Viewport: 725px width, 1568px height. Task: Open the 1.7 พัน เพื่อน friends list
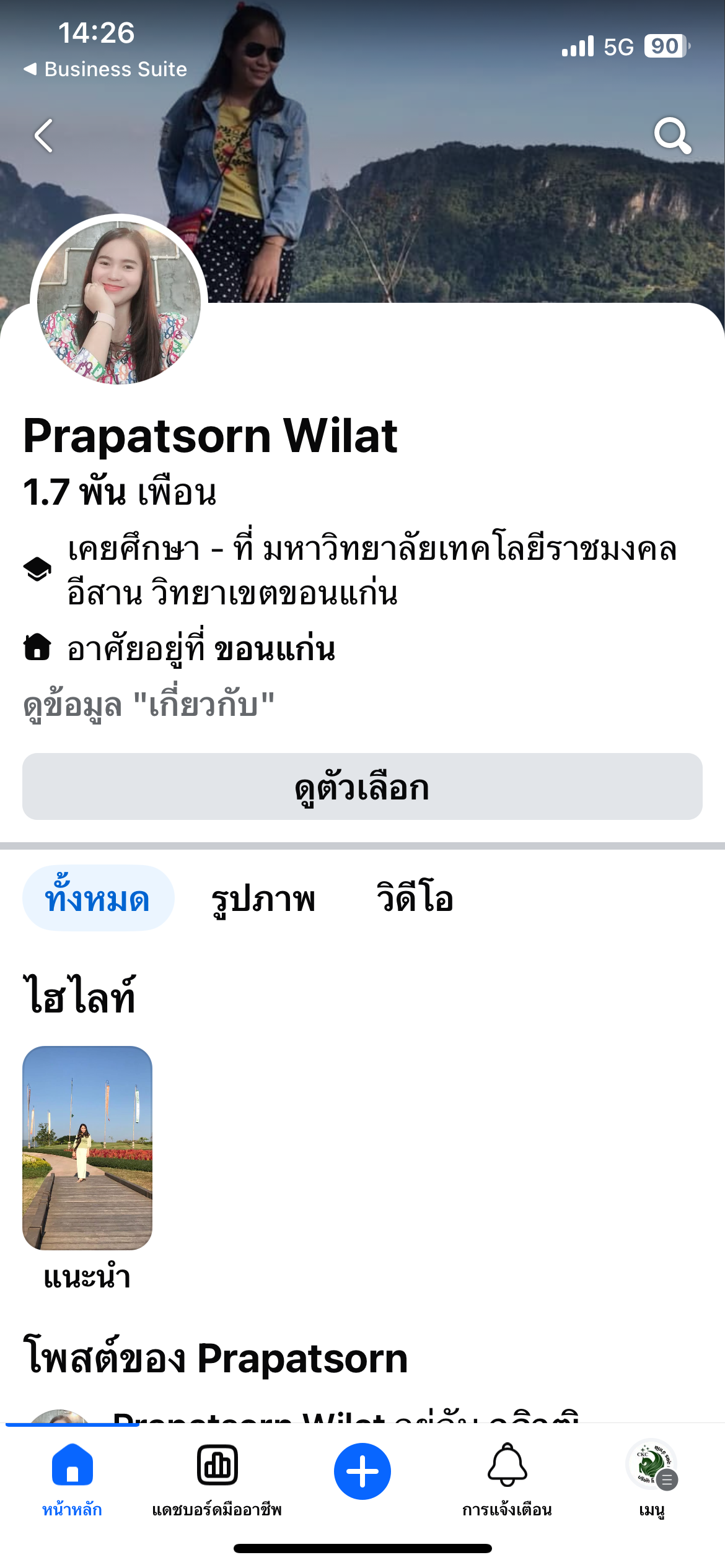120,493
